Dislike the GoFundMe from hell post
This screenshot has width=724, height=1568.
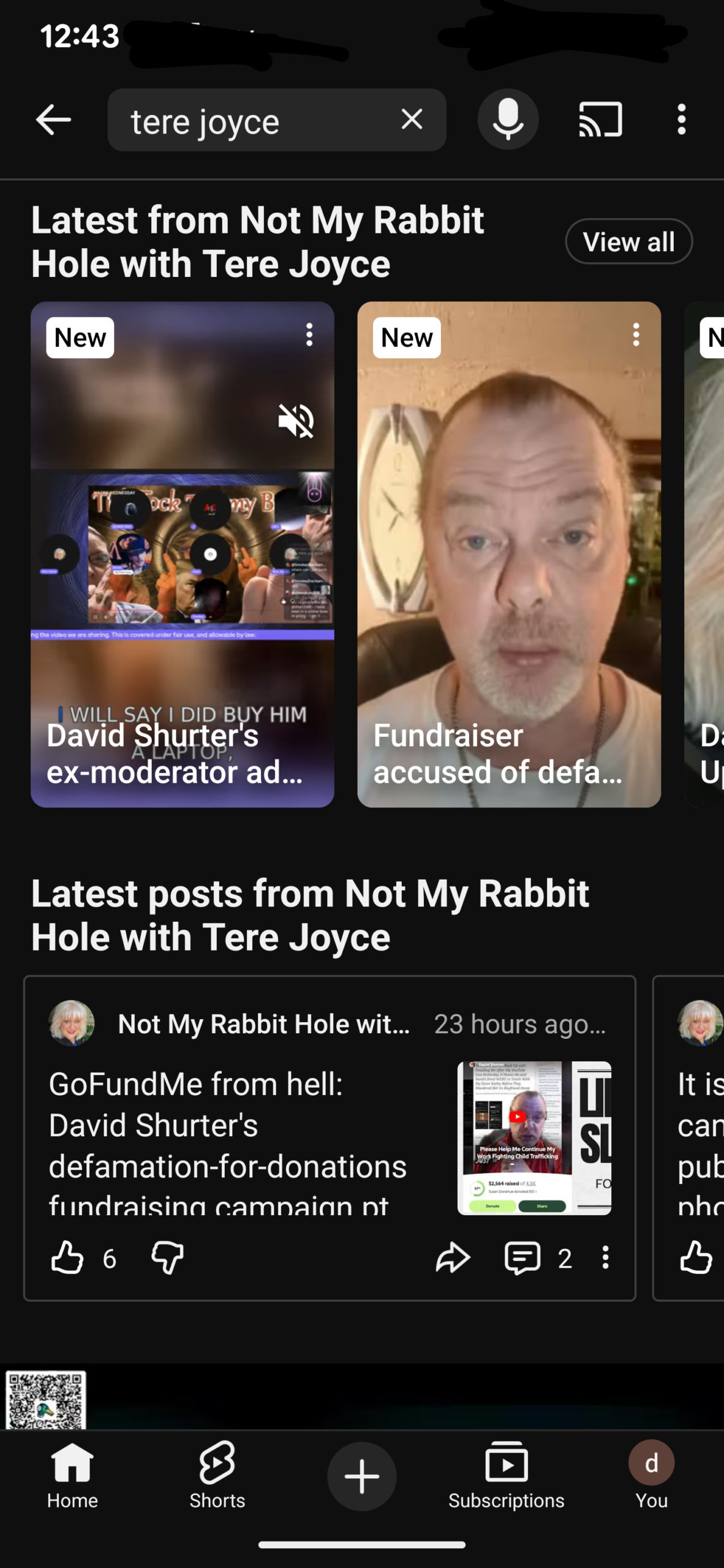point(167,1258)
